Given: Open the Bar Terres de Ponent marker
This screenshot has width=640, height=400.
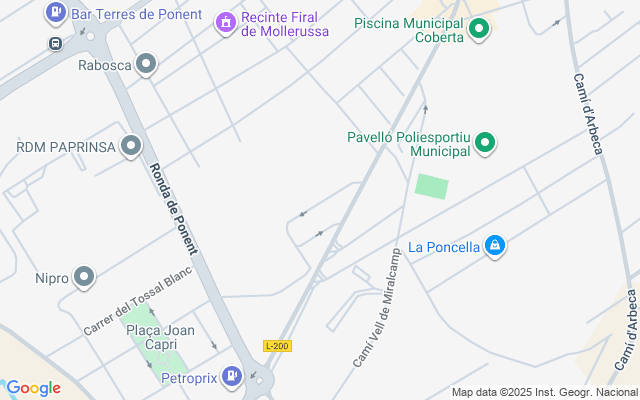Looking at the screenshot, I should (56, 14).
